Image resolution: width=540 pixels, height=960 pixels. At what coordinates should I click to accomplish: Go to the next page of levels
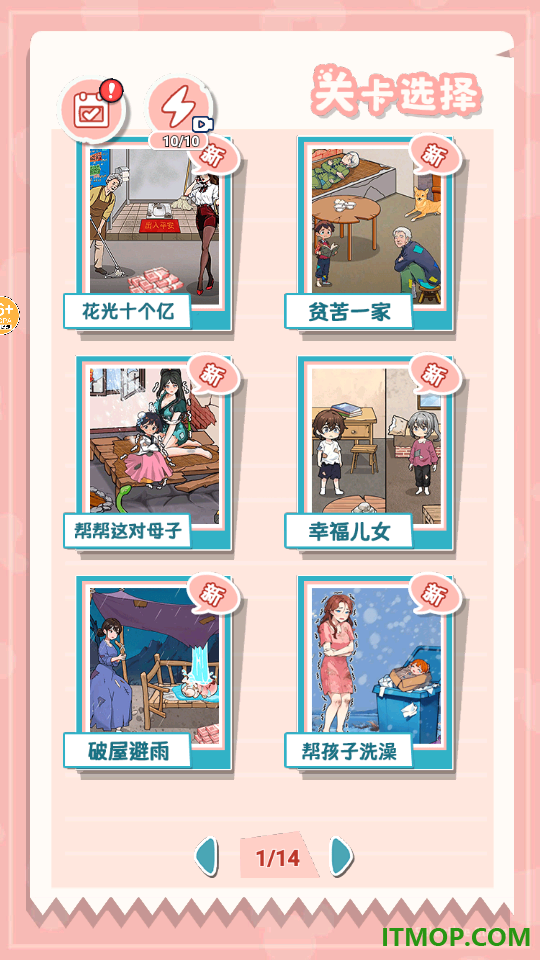pos(342,857)
